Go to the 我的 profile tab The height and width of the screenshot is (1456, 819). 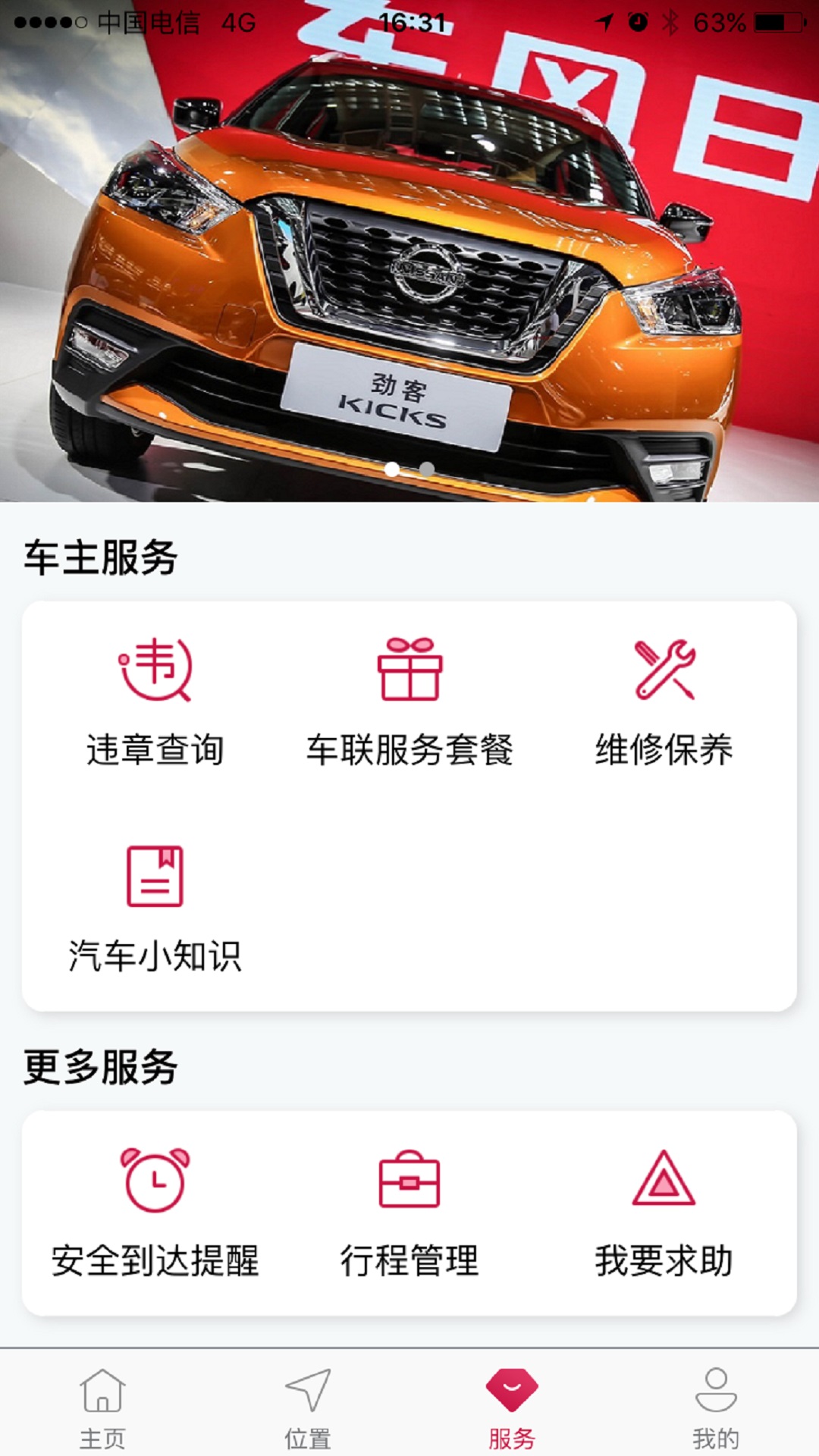click(716, 1407)
